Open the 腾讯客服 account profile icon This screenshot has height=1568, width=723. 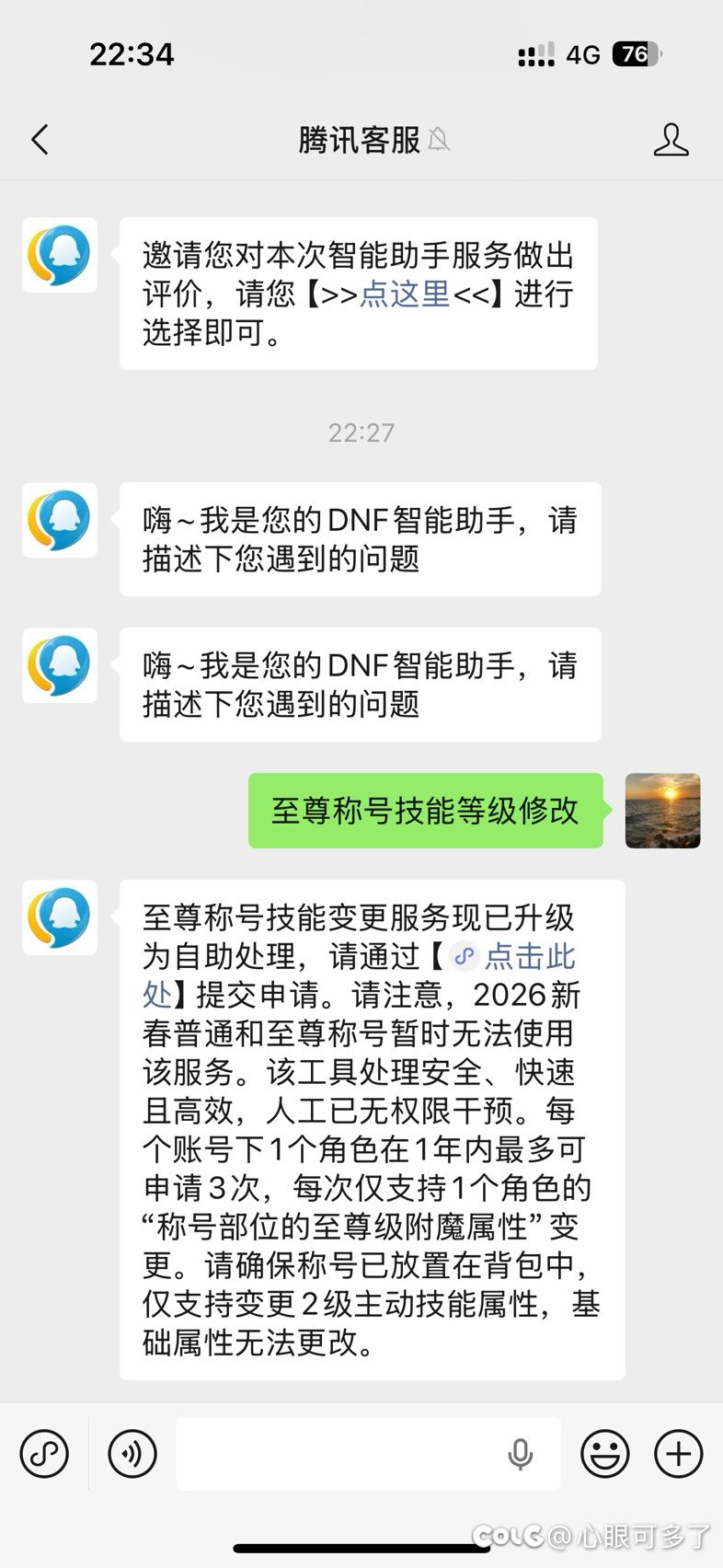pos(671,140)
